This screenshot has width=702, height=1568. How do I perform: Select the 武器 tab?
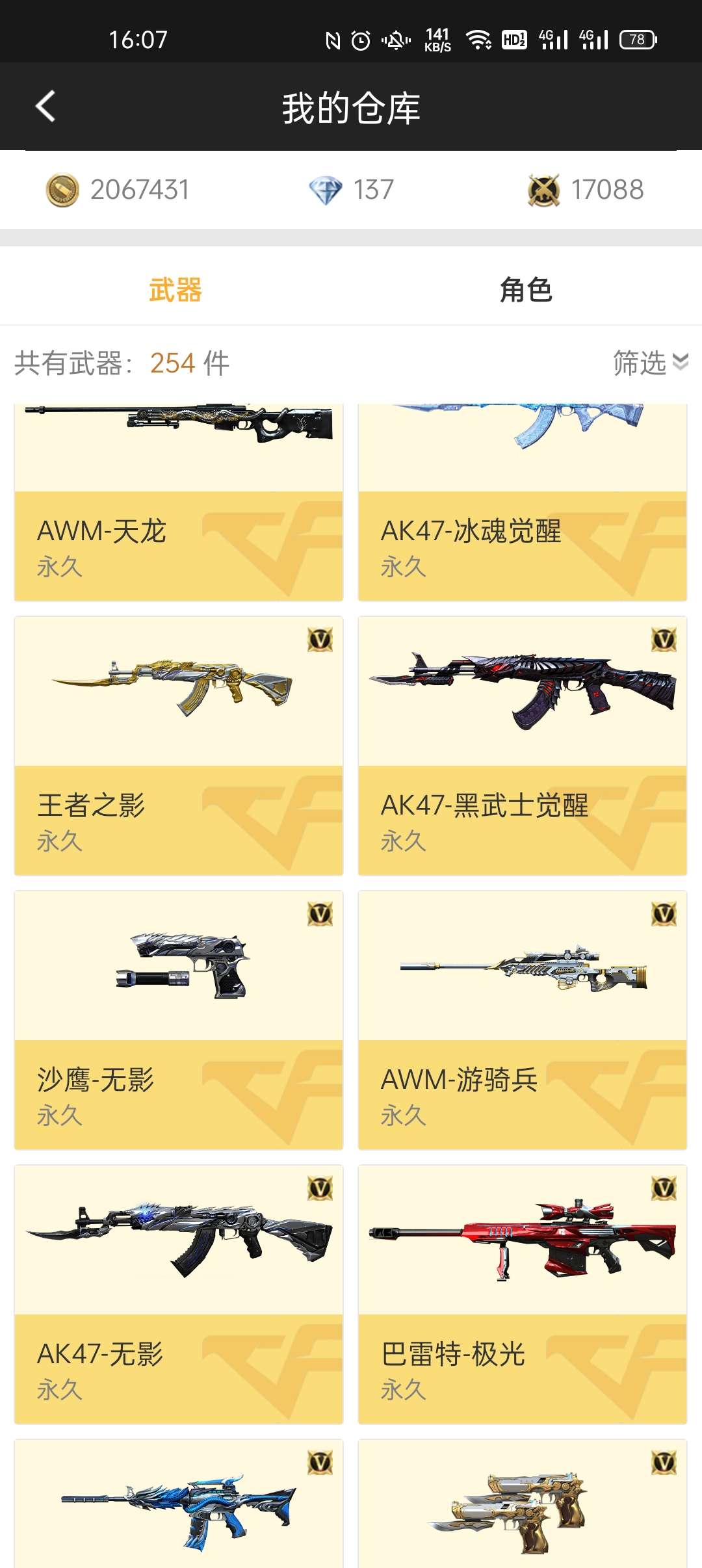(x=174, y=291)
